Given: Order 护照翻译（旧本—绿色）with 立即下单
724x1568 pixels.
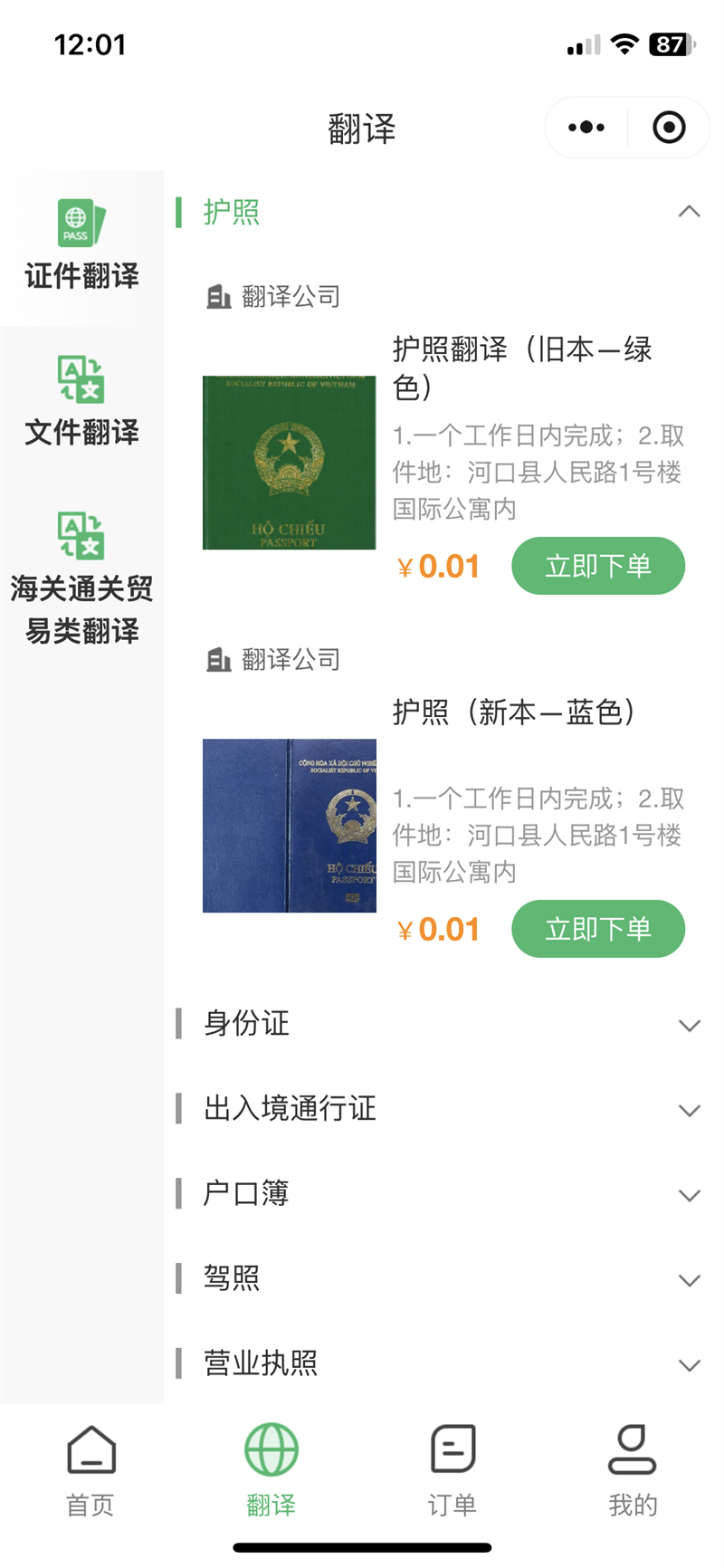Looking at the screenshot, I should pos(597,566).
